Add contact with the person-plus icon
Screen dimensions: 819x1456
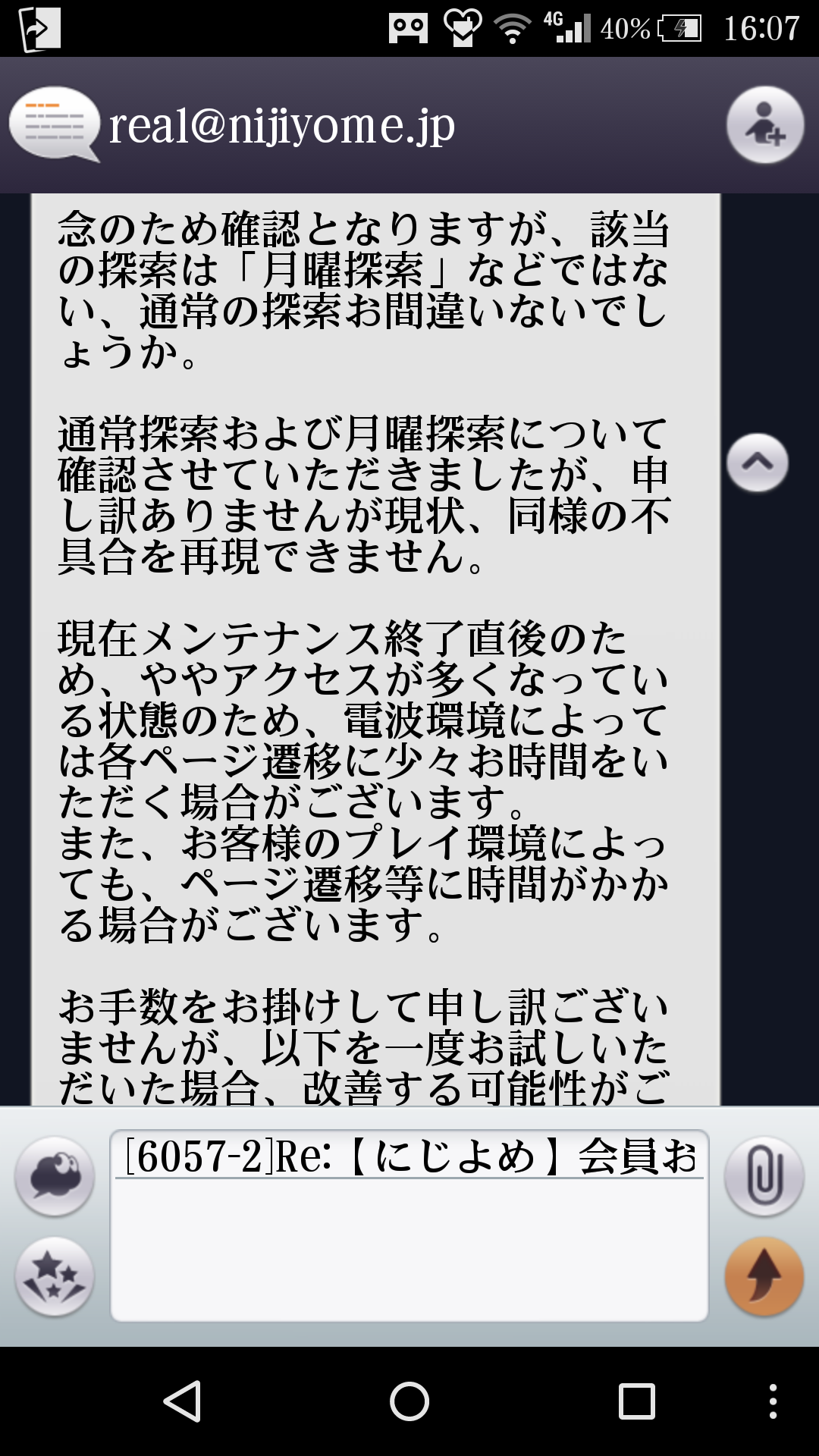tap(764, 125)
